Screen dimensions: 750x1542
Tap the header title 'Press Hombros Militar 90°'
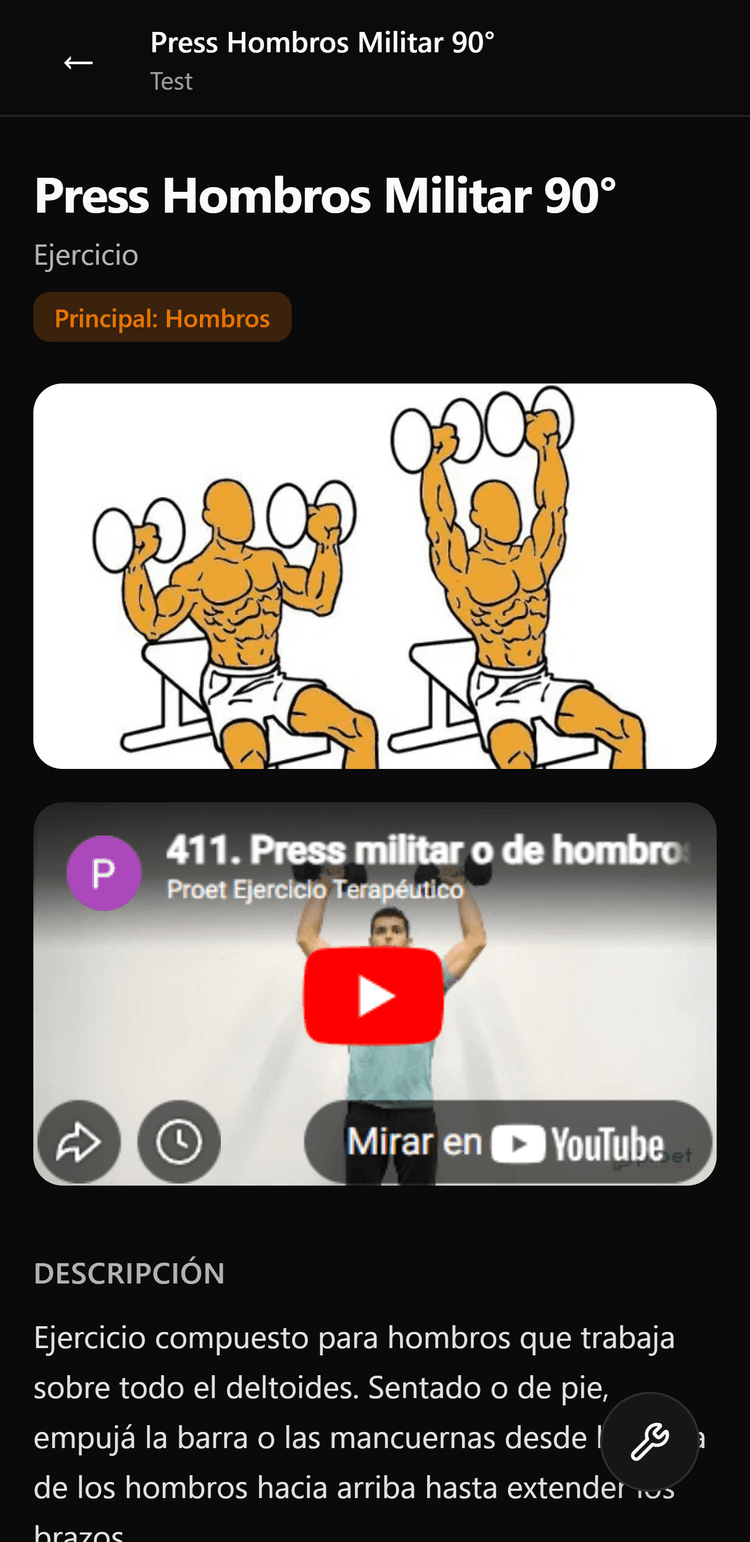(x=322, y=42)
